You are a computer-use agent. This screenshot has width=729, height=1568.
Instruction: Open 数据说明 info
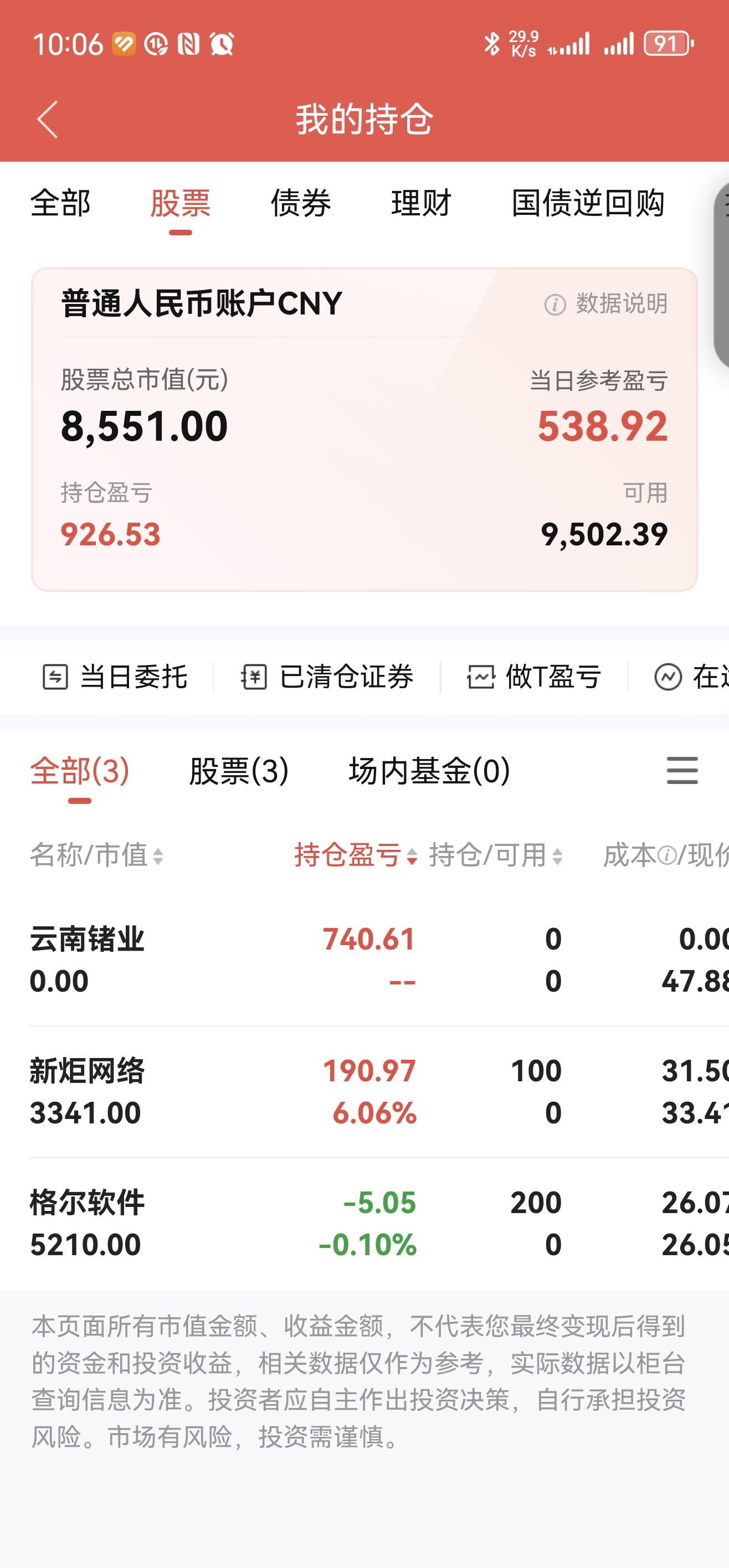tap(607, 304)
